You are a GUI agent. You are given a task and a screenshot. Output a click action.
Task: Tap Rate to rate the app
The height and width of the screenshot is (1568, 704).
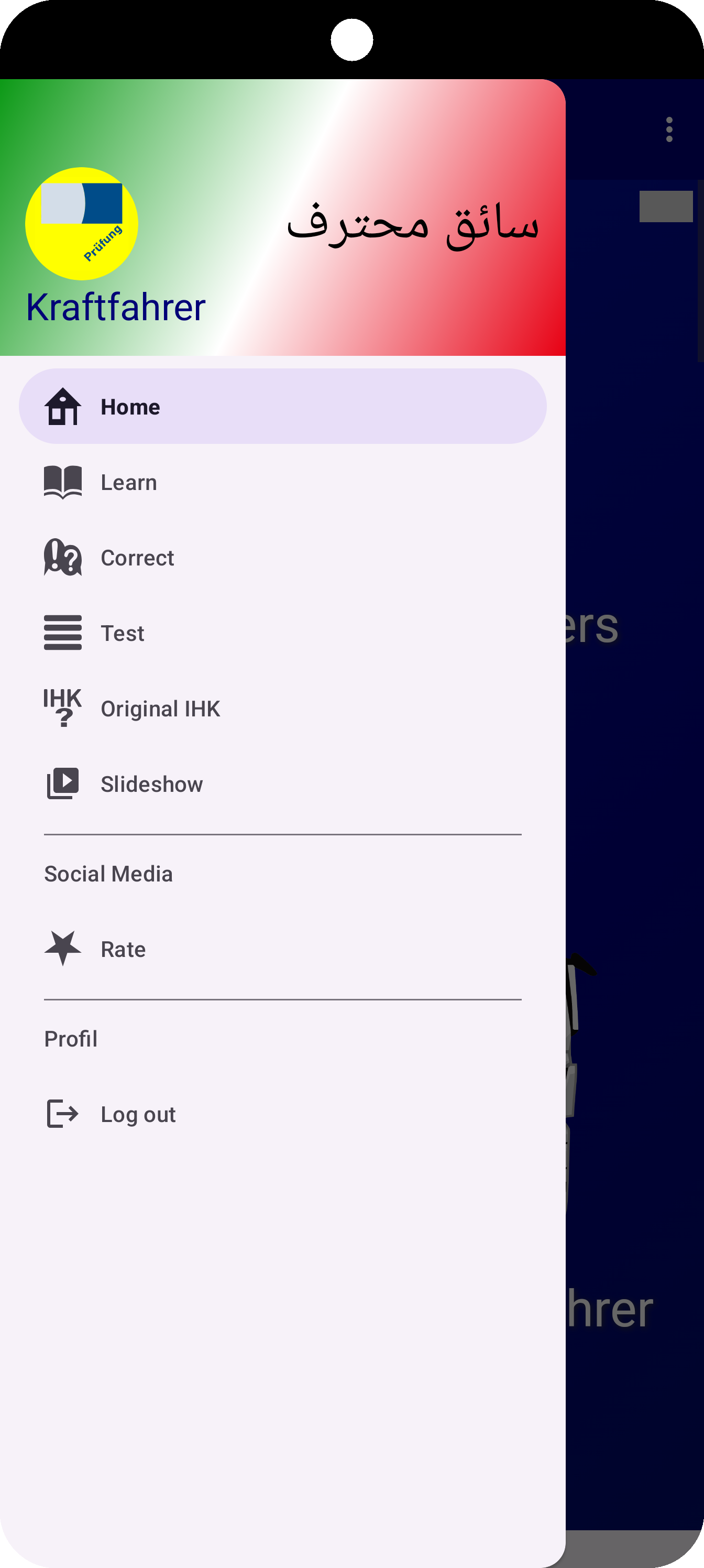[282, 949]
